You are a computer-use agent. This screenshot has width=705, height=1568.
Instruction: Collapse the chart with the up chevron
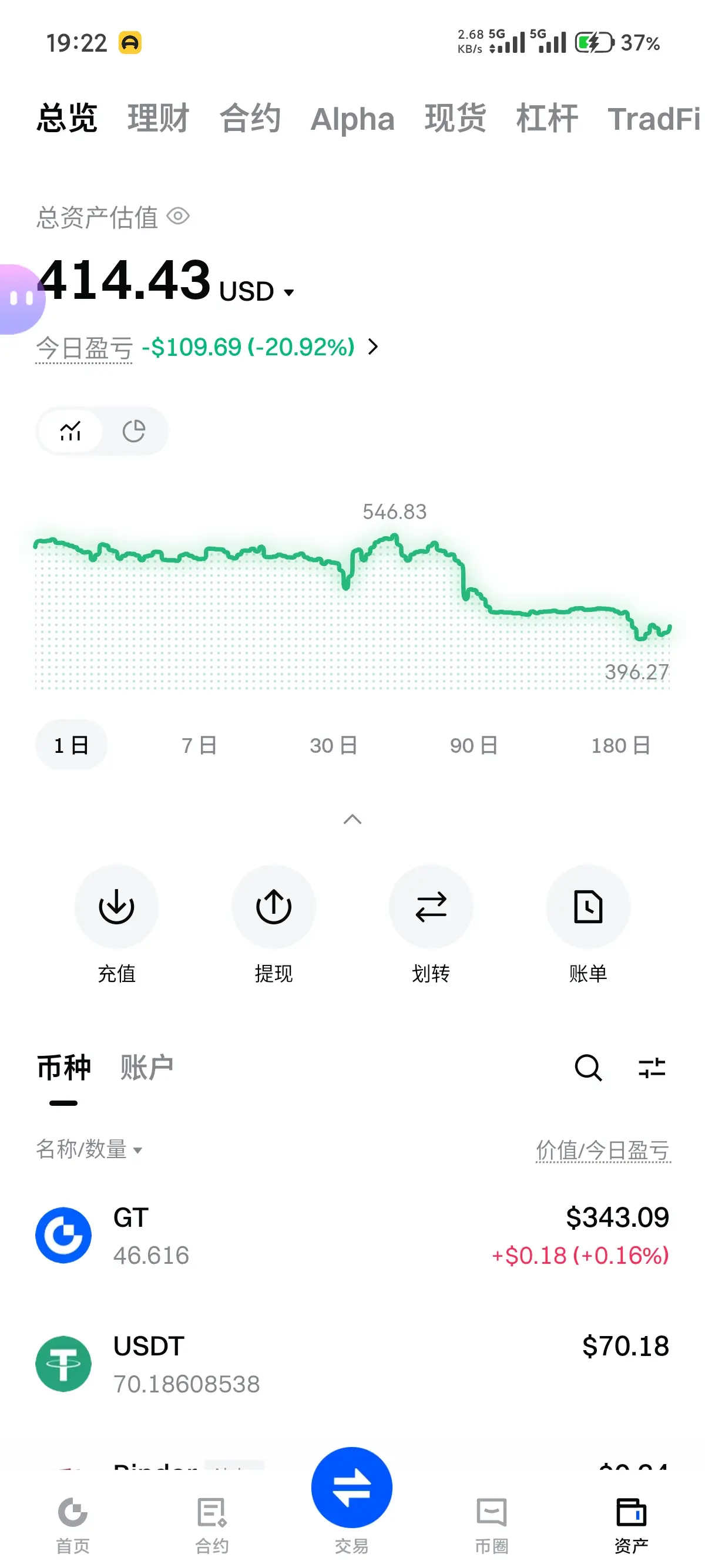click(x=352, y=819)
